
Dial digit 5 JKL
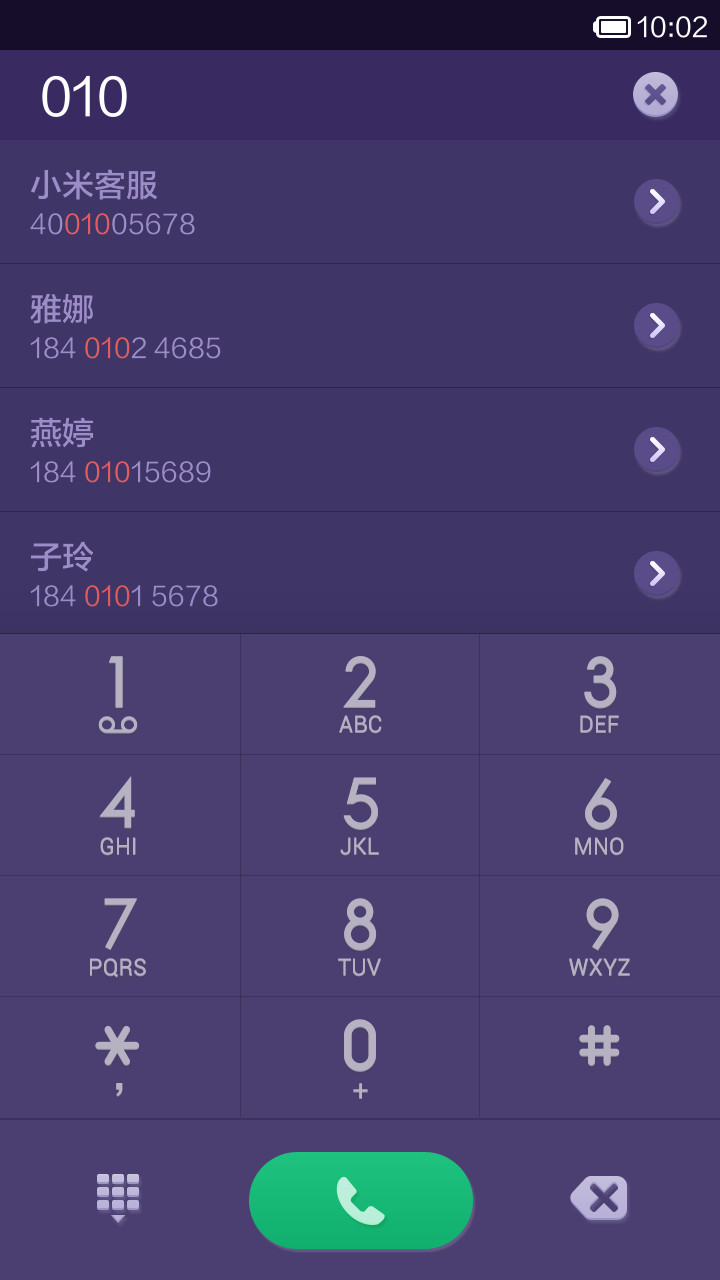360,816
